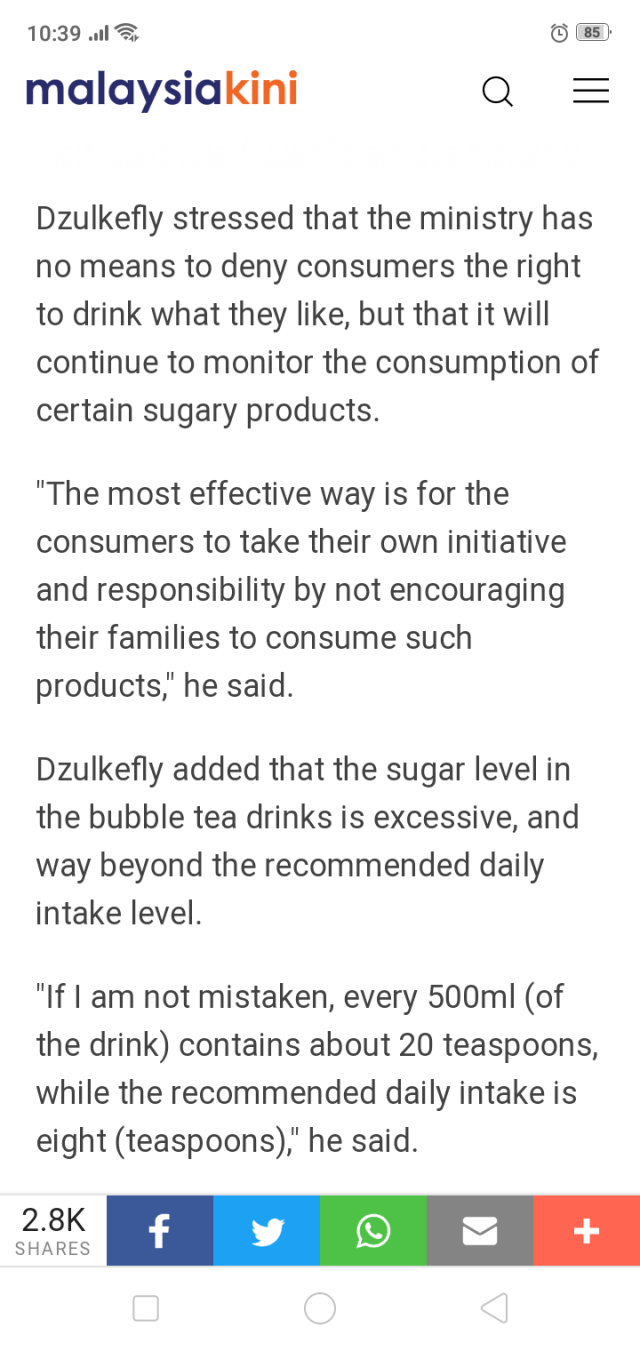Go to Malaysiakini homepage via logo
This screenshot has height=1351, width=640.
pyautogui.click(x=161, y=90)
